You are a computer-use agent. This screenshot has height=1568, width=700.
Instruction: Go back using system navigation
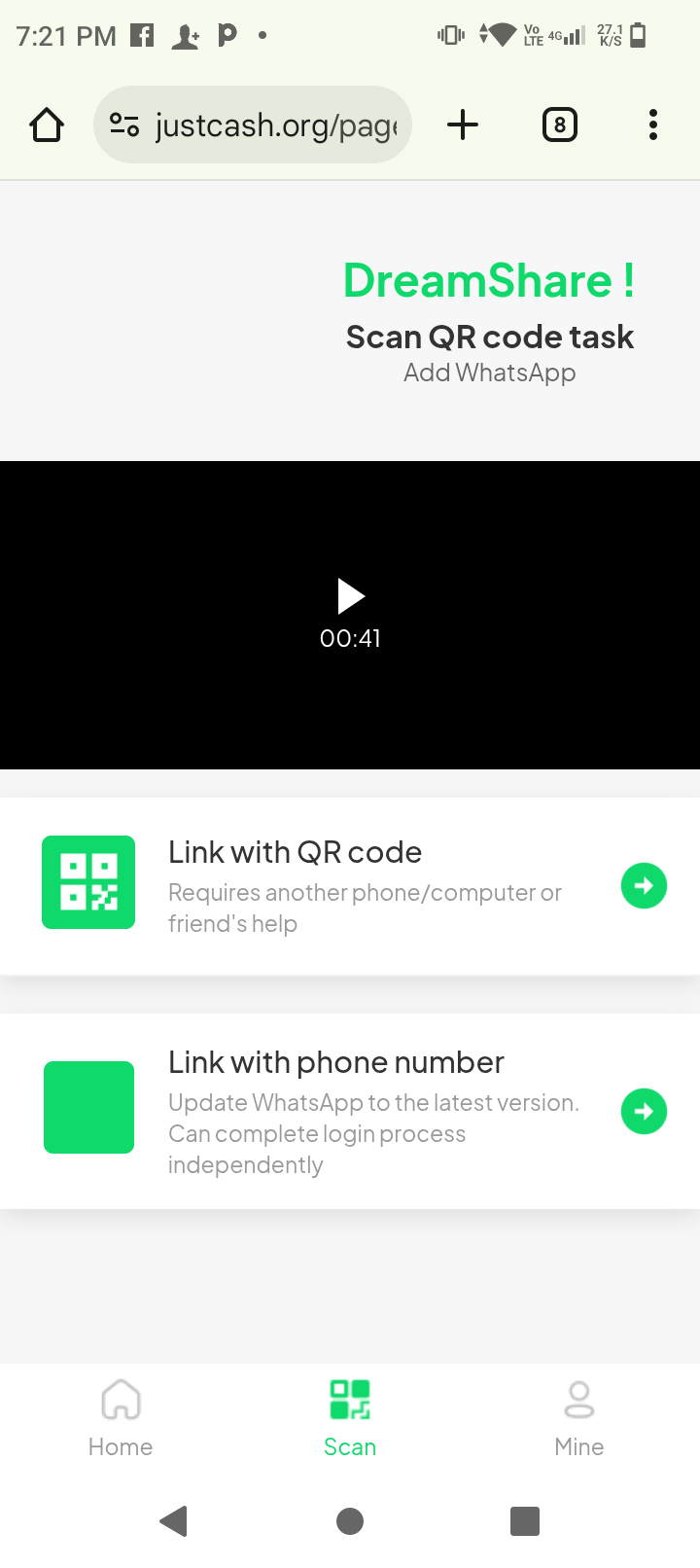[x=173, y=1520]
